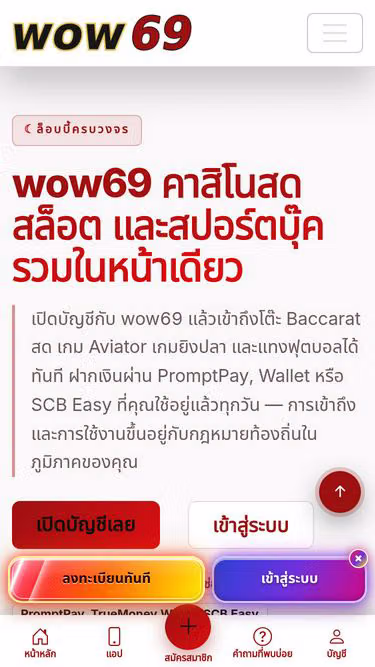Screen dimensions: 375x667
Task: Tap the orange ลงทะเบียนทันที banner button
Action: pyautogui.click(x=106, y=579)
